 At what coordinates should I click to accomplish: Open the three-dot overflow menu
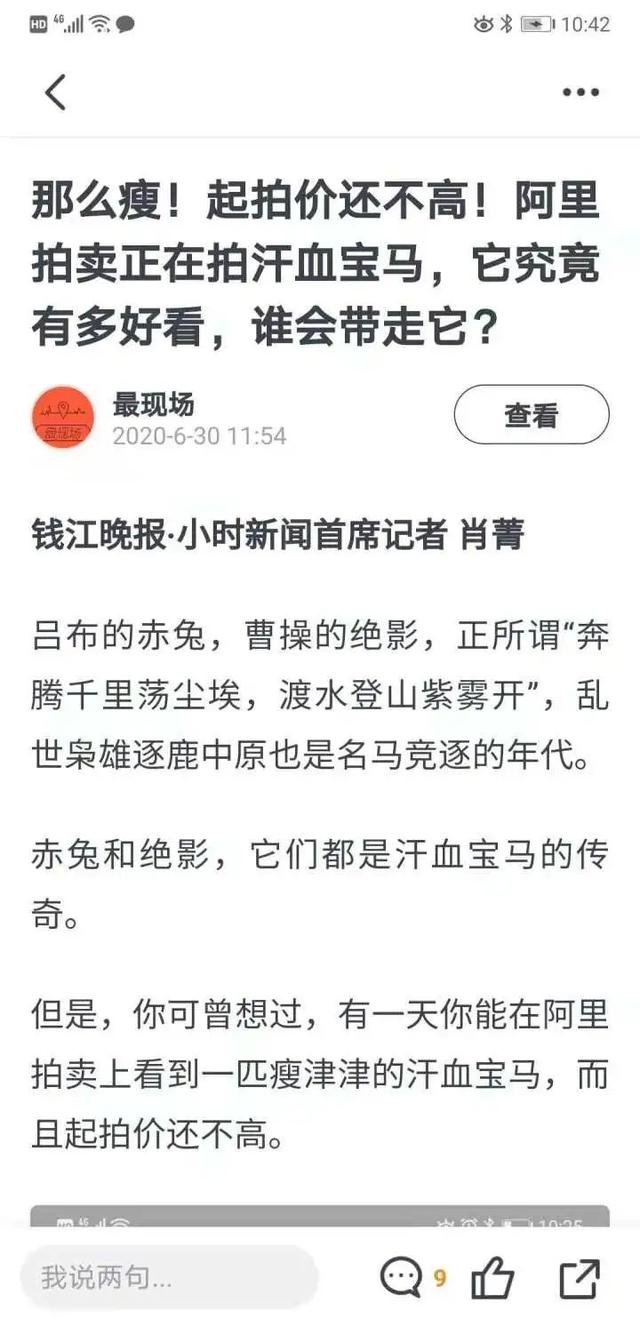tap(580, 93)
